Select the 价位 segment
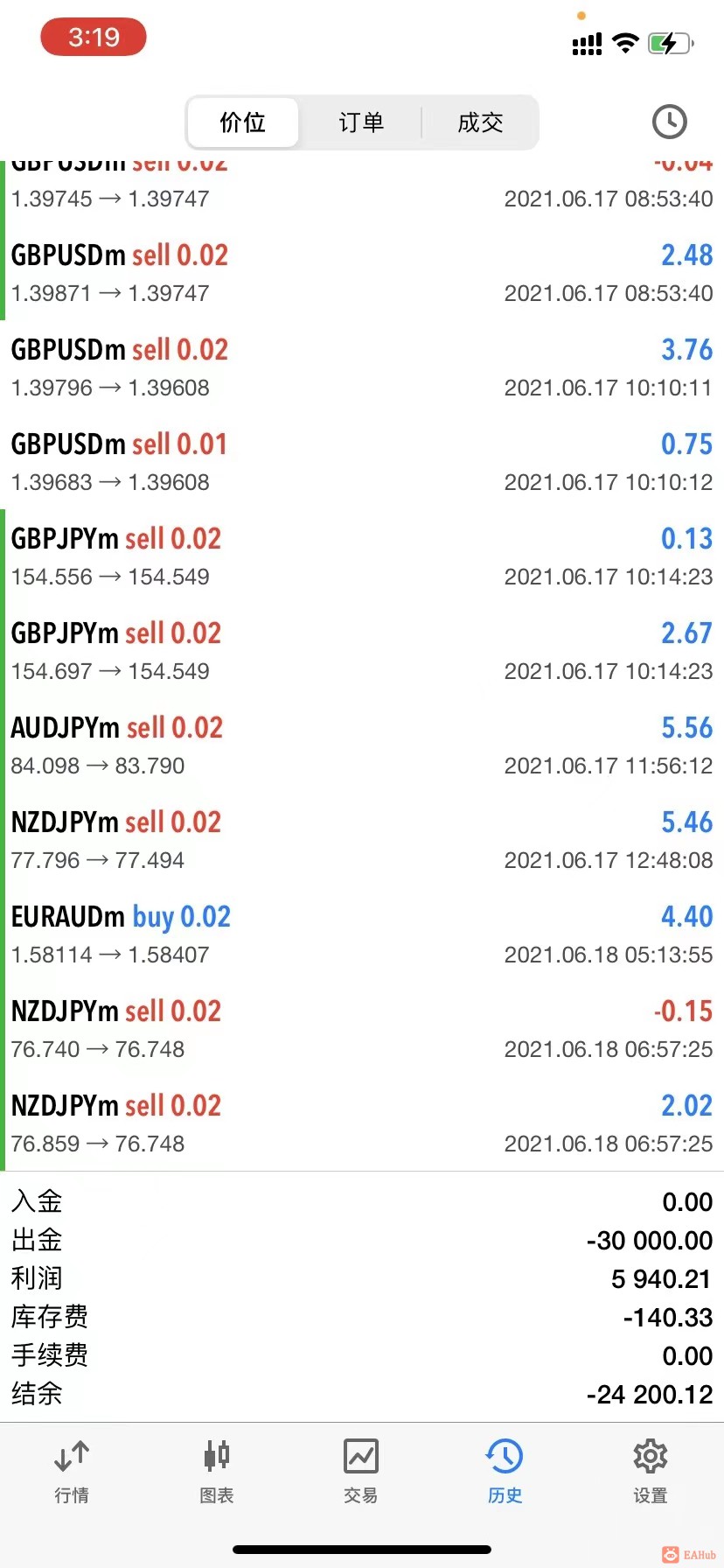Screen dimensions: 724x1568 click(243, 122)
